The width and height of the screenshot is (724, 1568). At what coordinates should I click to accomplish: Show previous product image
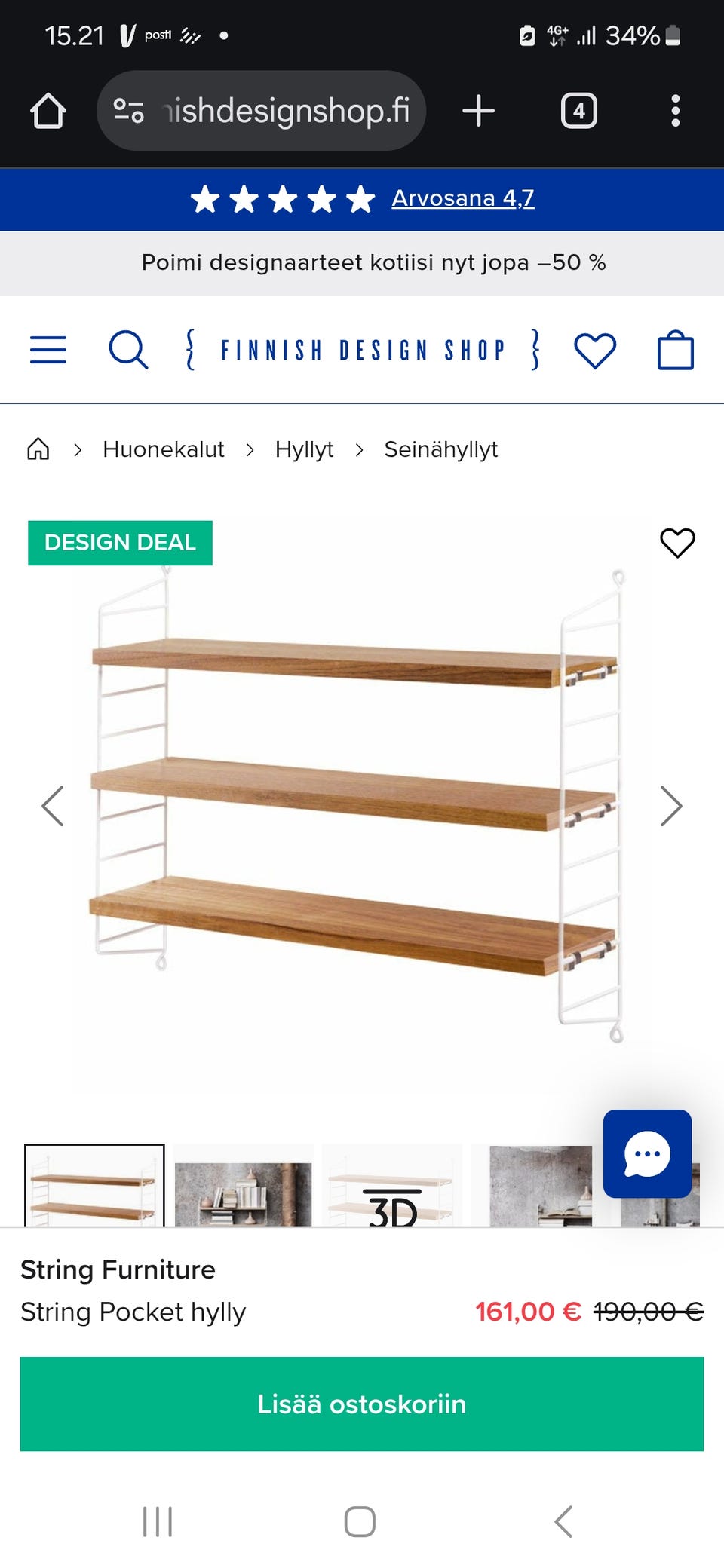[53, 807]
